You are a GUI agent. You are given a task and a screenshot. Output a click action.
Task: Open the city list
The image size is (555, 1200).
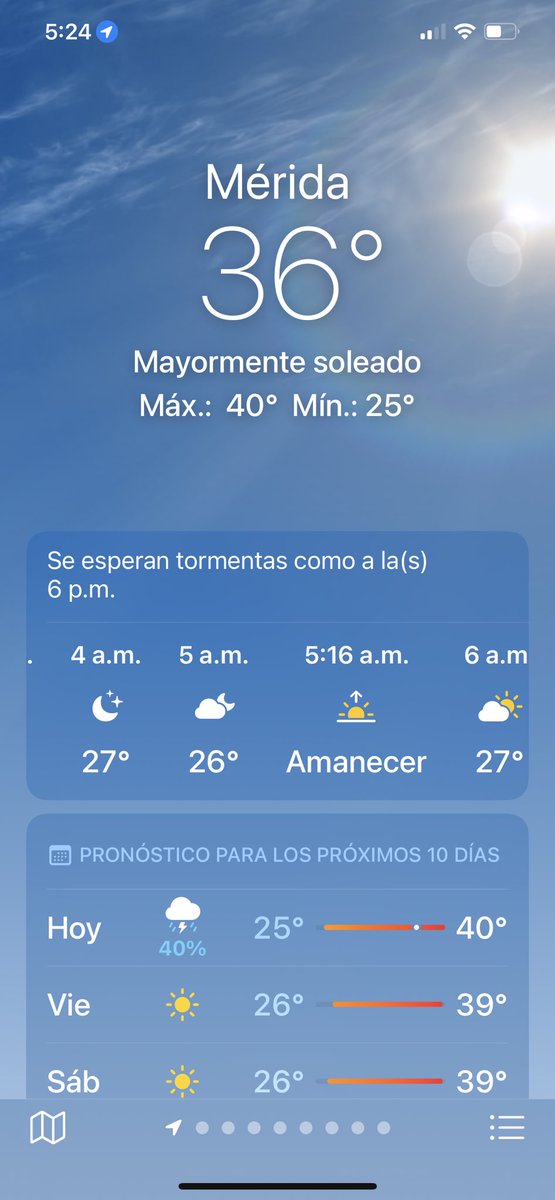click(x=507, y=1128)
